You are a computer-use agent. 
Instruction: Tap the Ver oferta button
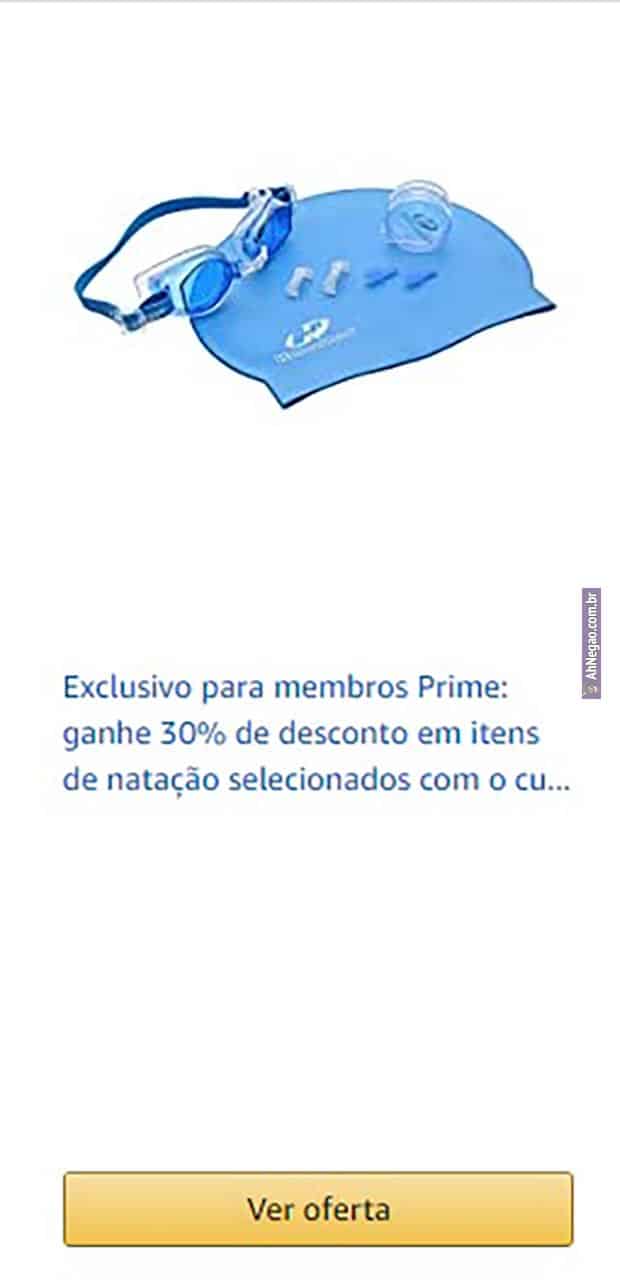[318, 1209]
